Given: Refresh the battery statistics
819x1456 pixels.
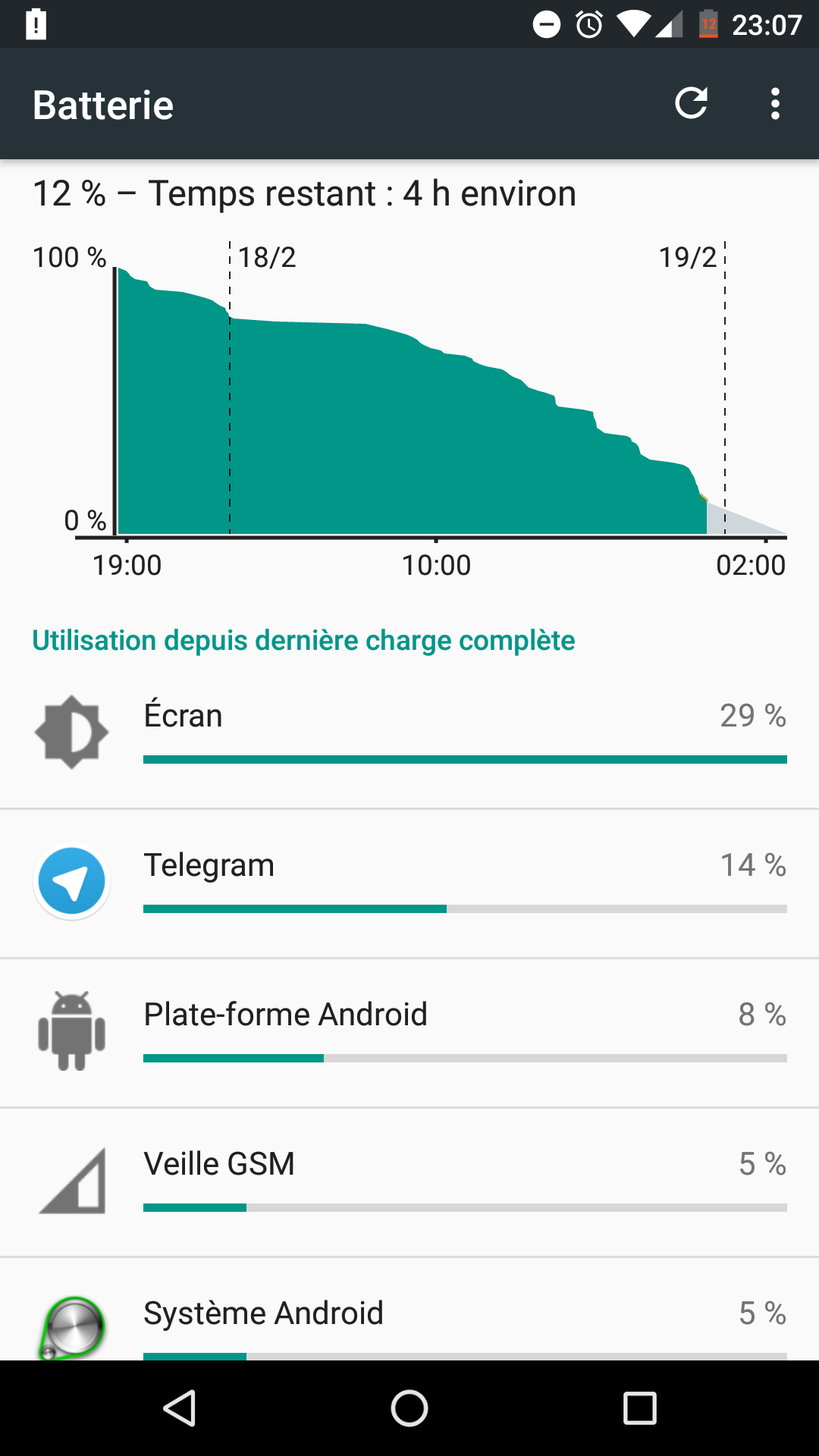Looking at the screenshot, I should point(691,104).
